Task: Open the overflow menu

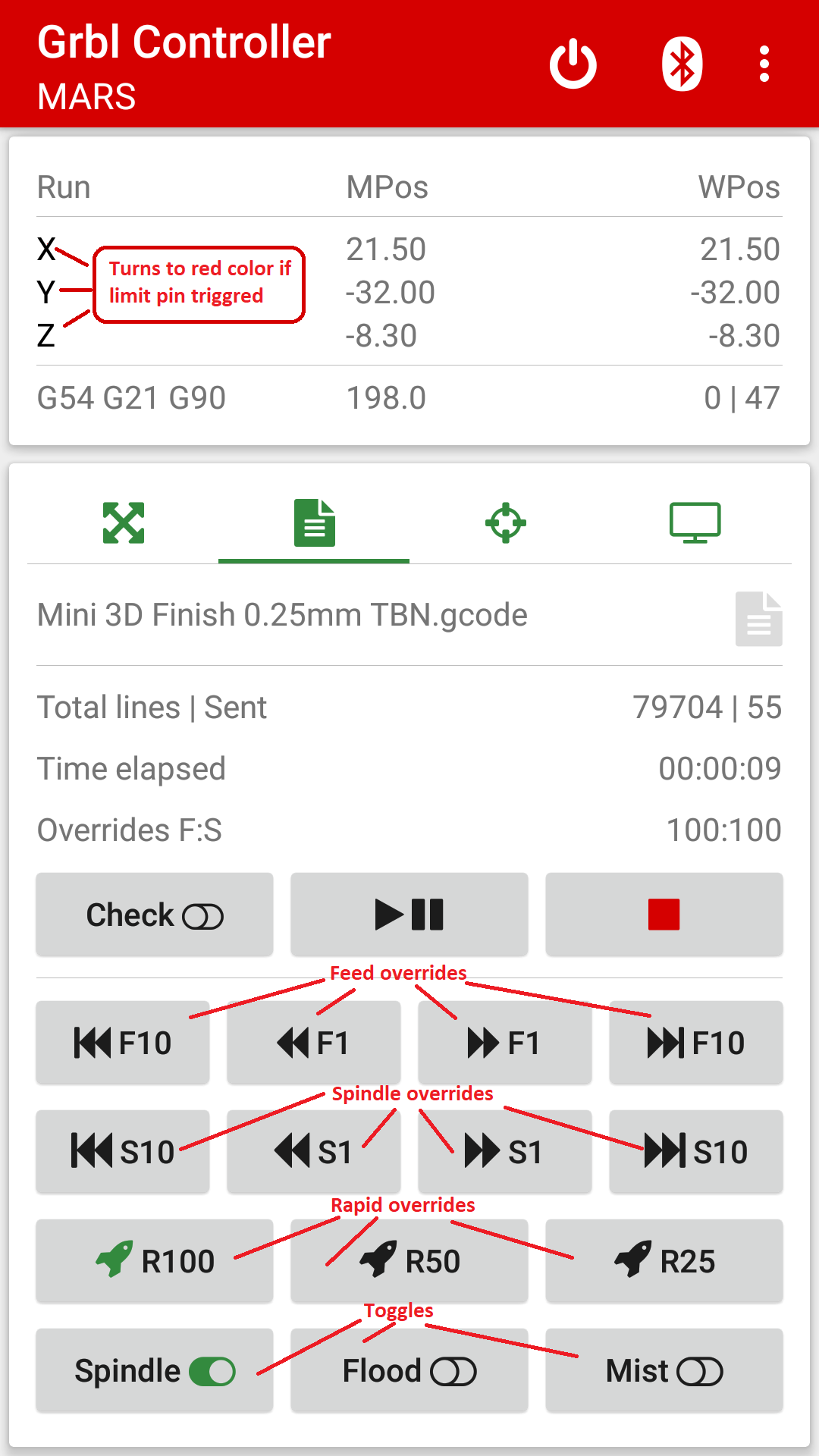Action: [764, 64]
